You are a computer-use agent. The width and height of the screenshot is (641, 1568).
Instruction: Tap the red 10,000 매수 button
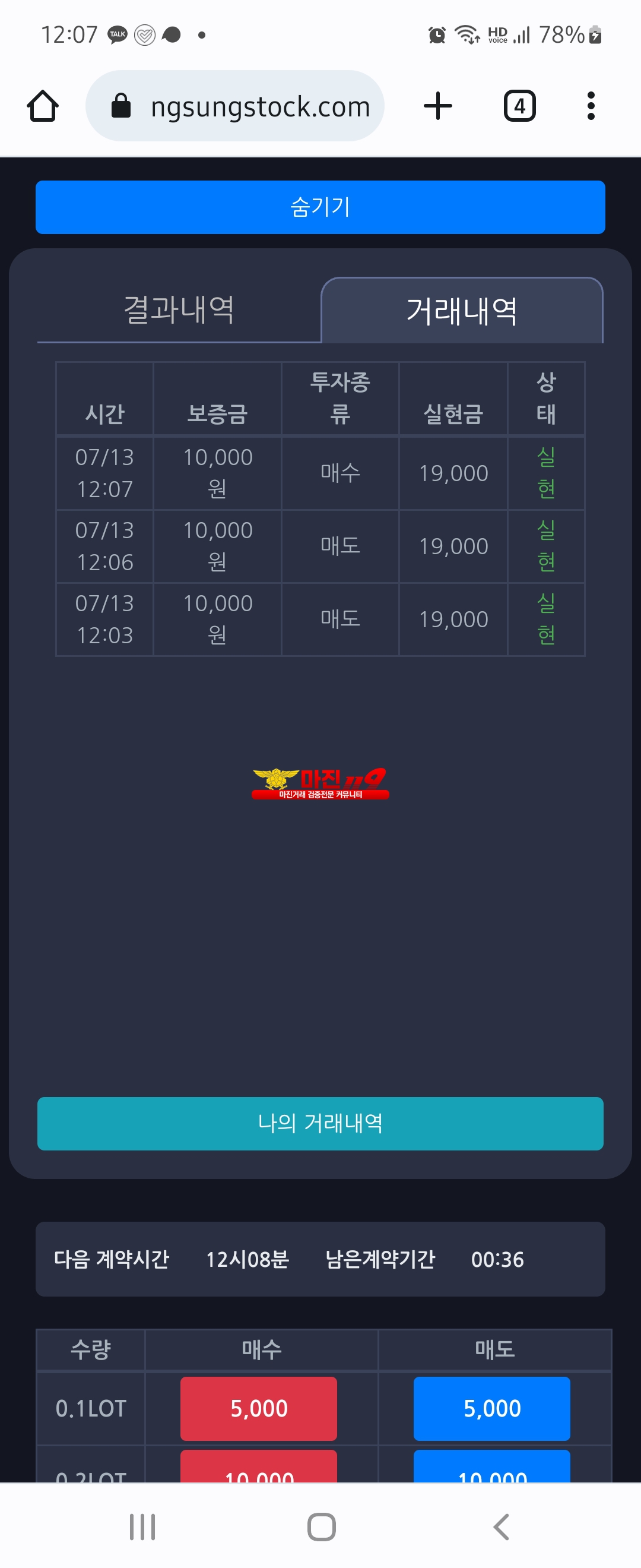click(258, 1468)
